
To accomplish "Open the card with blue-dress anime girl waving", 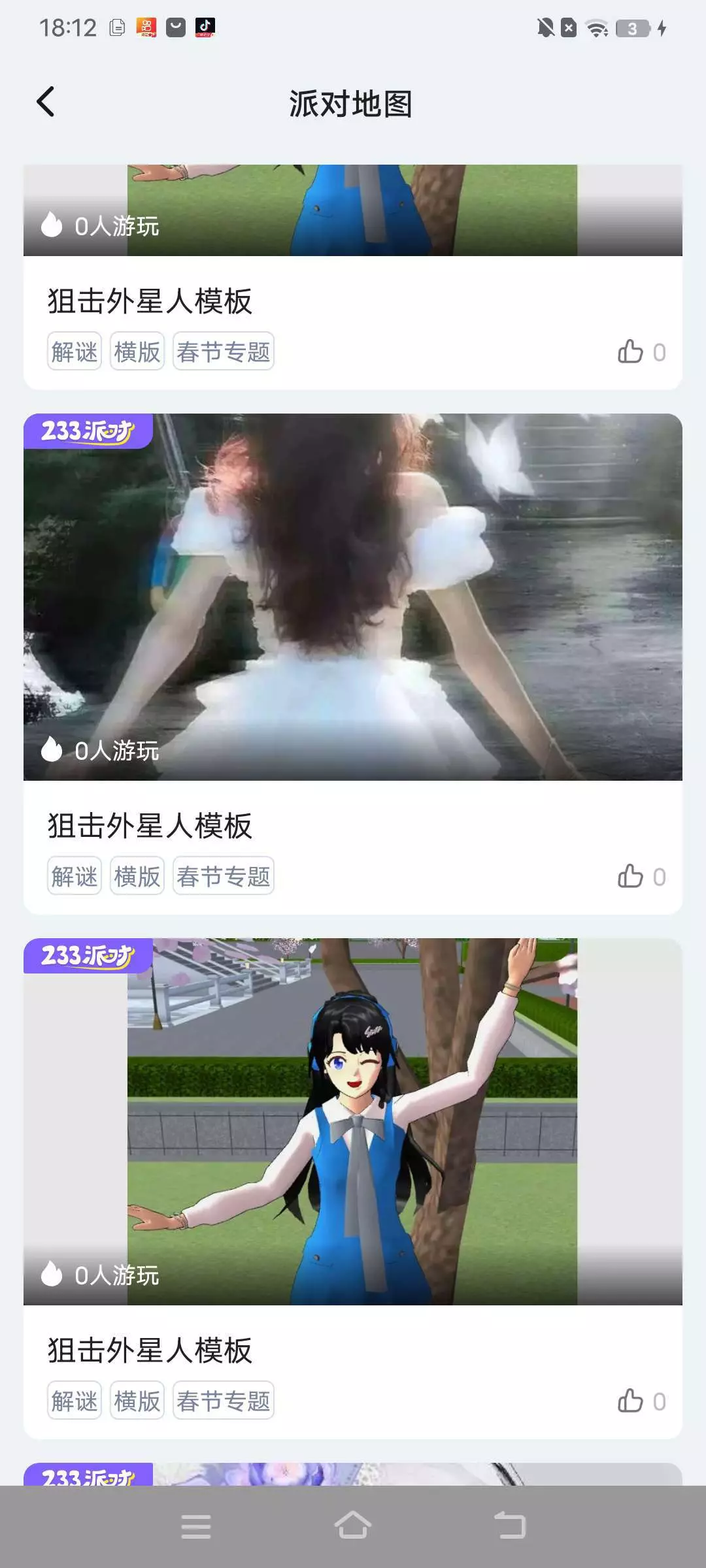I will [353, 1188].
